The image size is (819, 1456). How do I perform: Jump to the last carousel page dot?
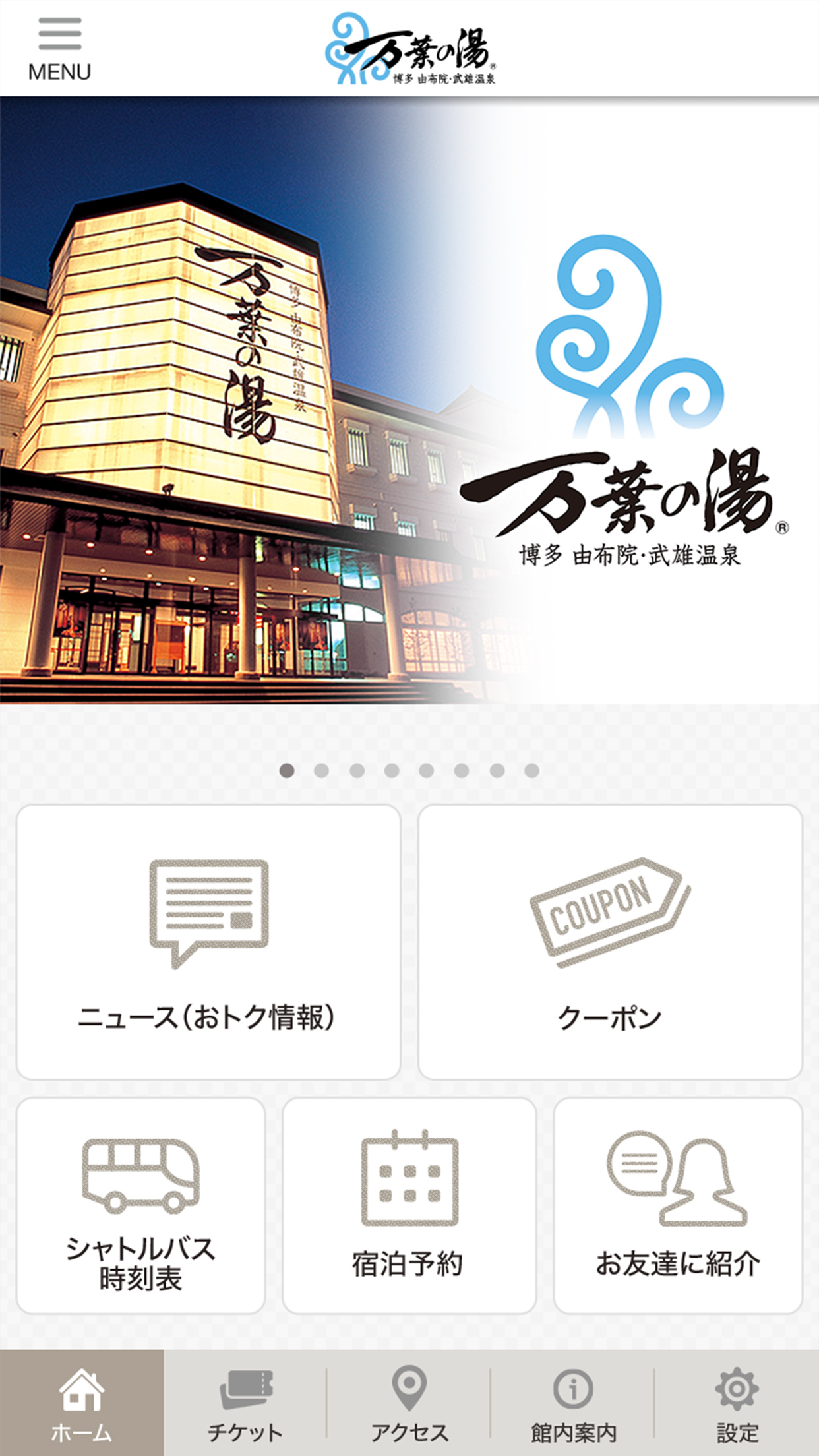531,770
